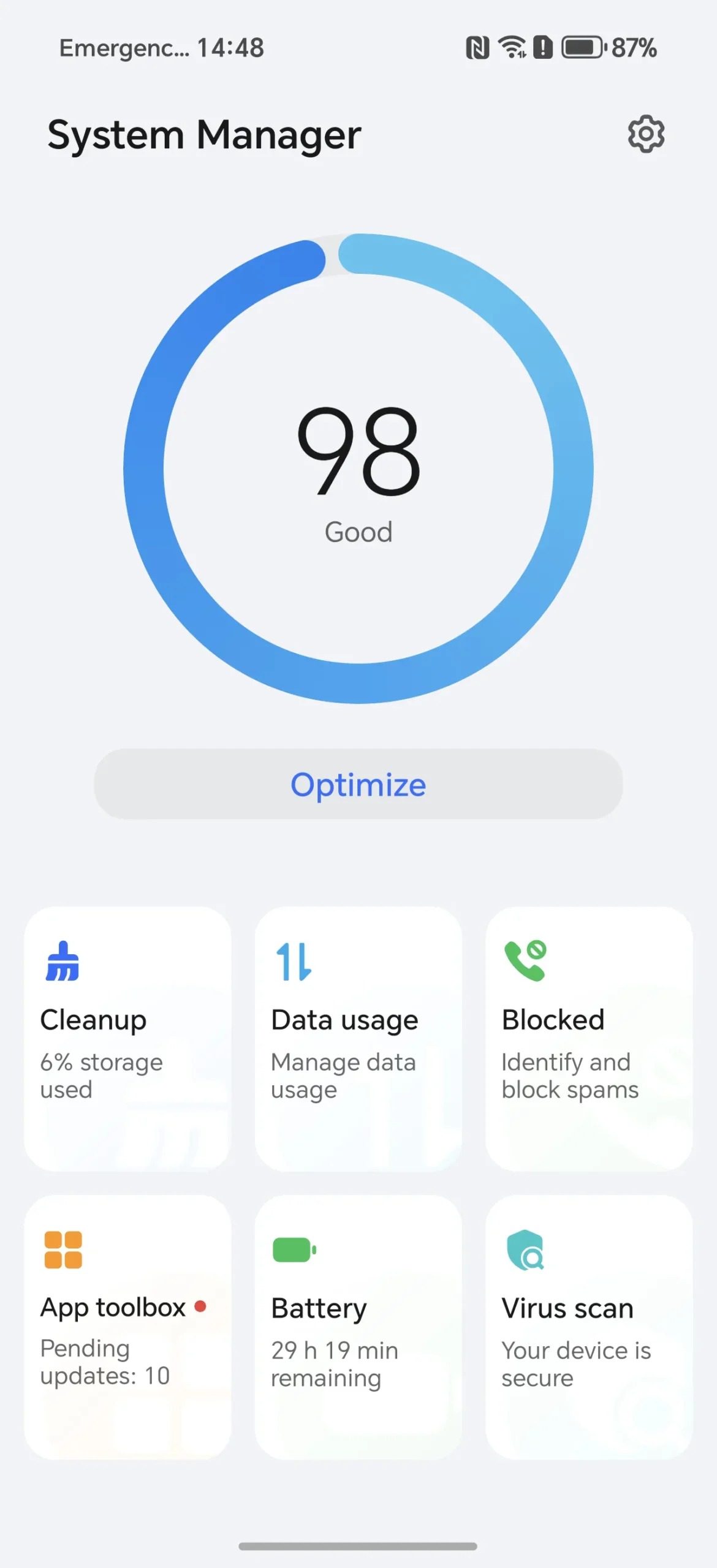The width and height of the screenshot is (717, 1568).
Task: Open the Cleanup card
Action: (127, 1039)
